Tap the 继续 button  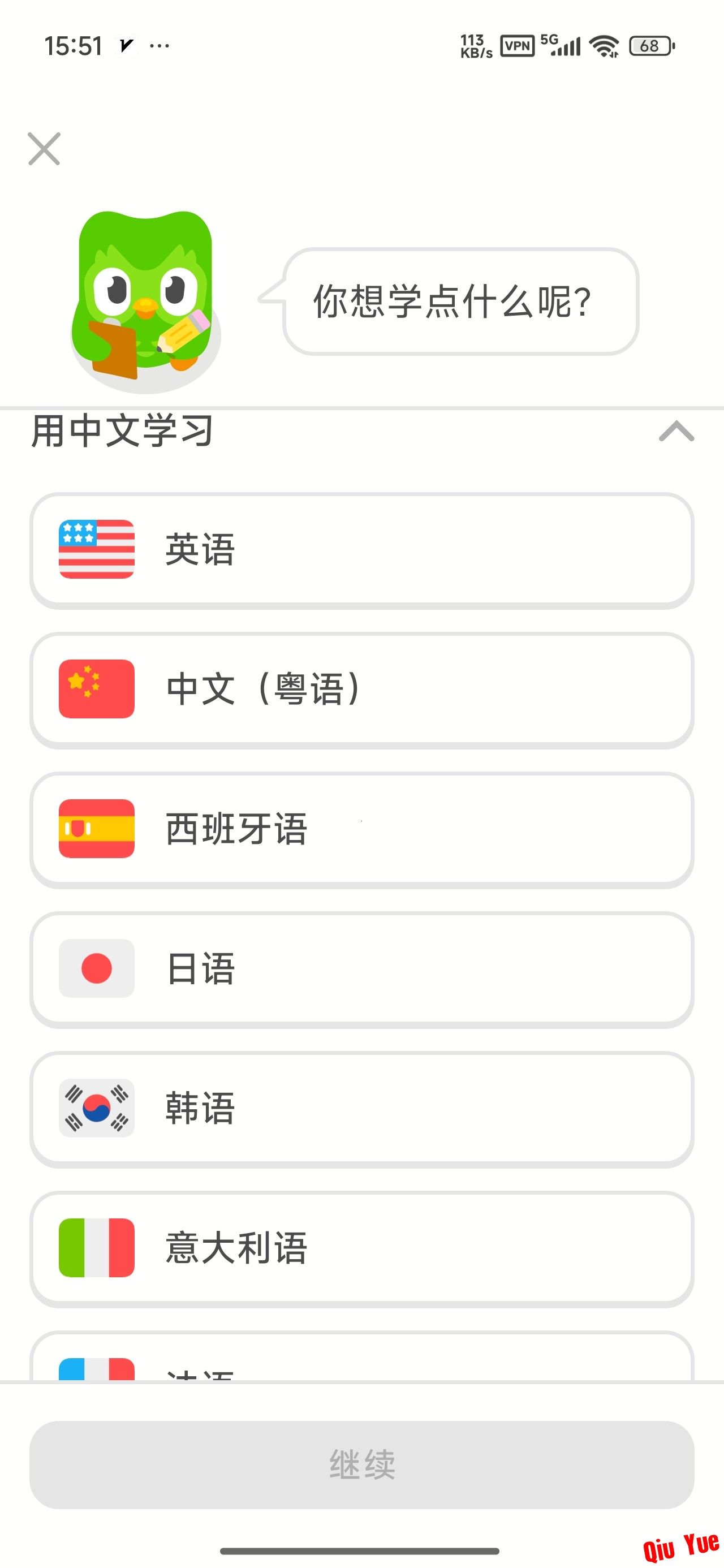(x=361, y=1464)
